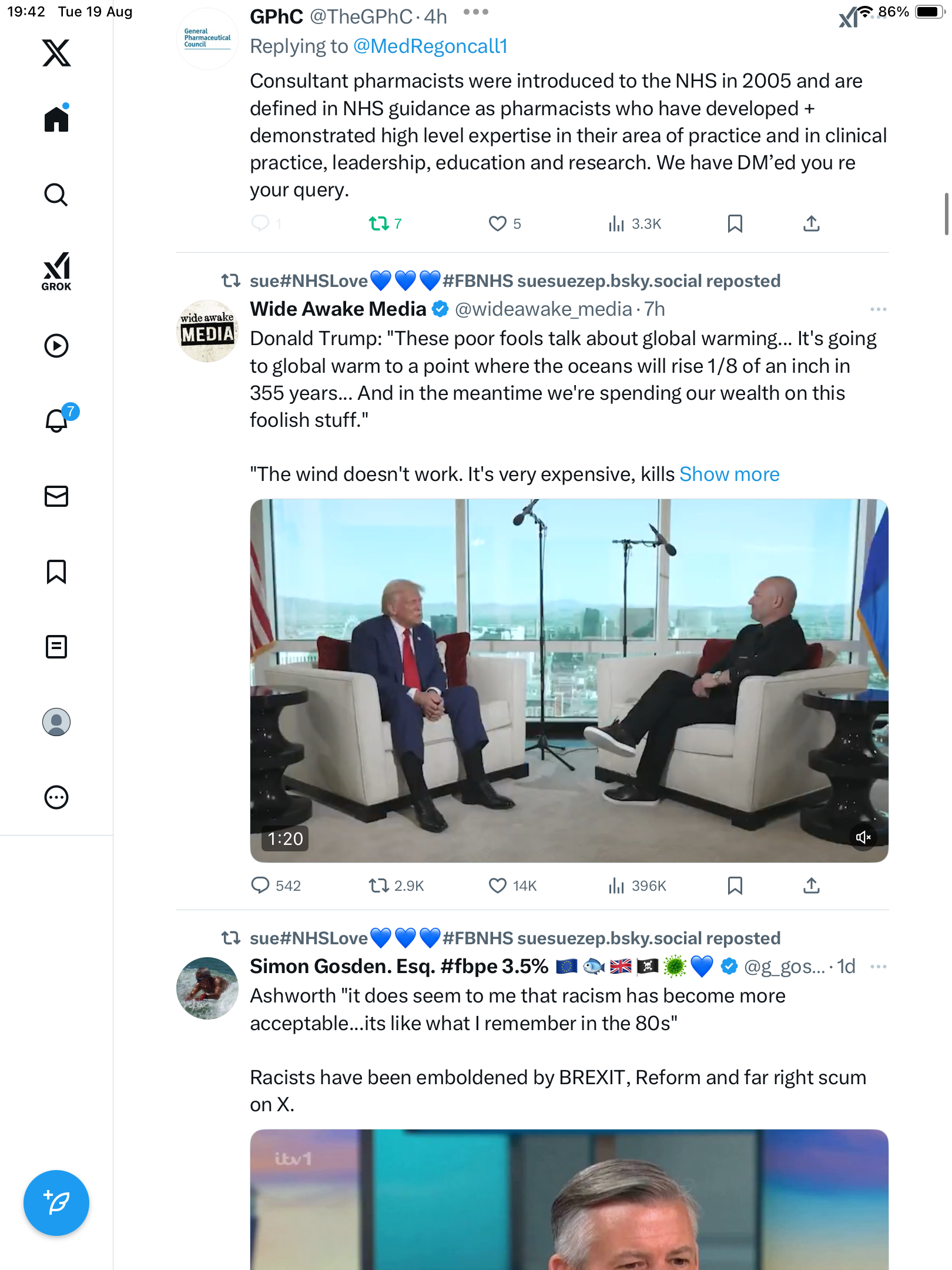The image size is (952, 1270).
Task: Reply to the Wide Awake Media post
Action: tap(260, 885)
